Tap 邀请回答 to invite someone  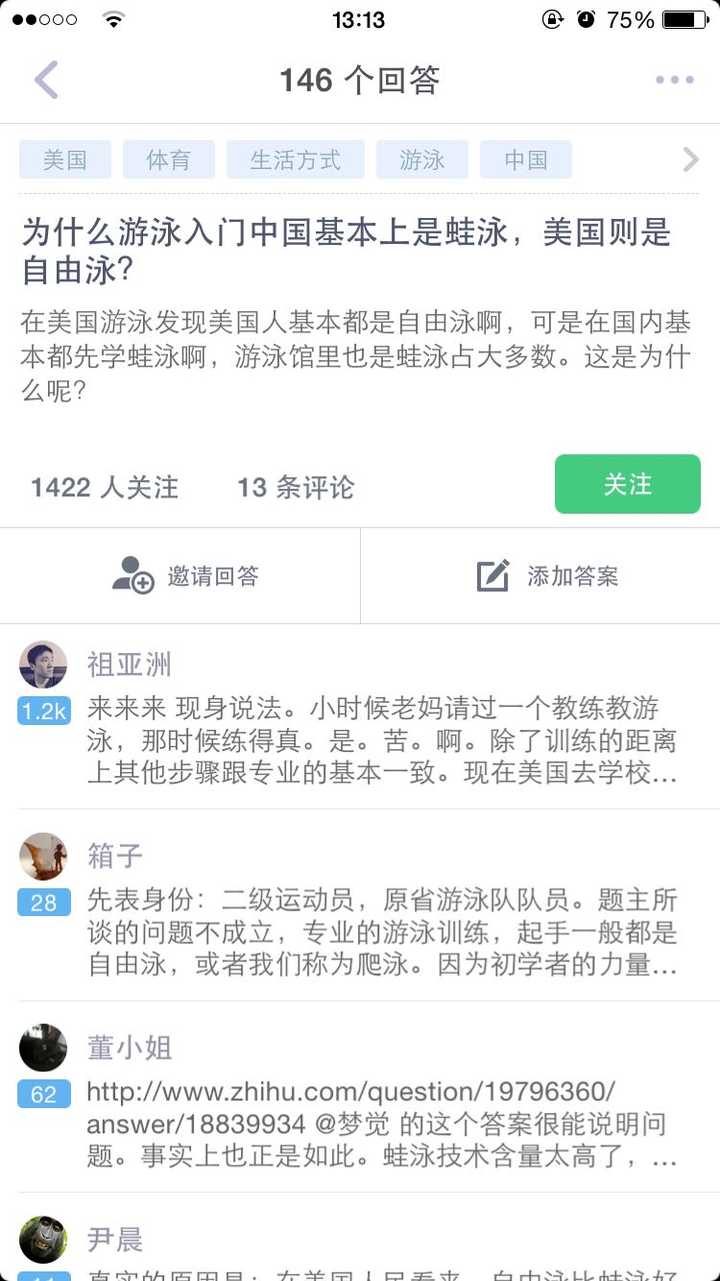[186, 576]
